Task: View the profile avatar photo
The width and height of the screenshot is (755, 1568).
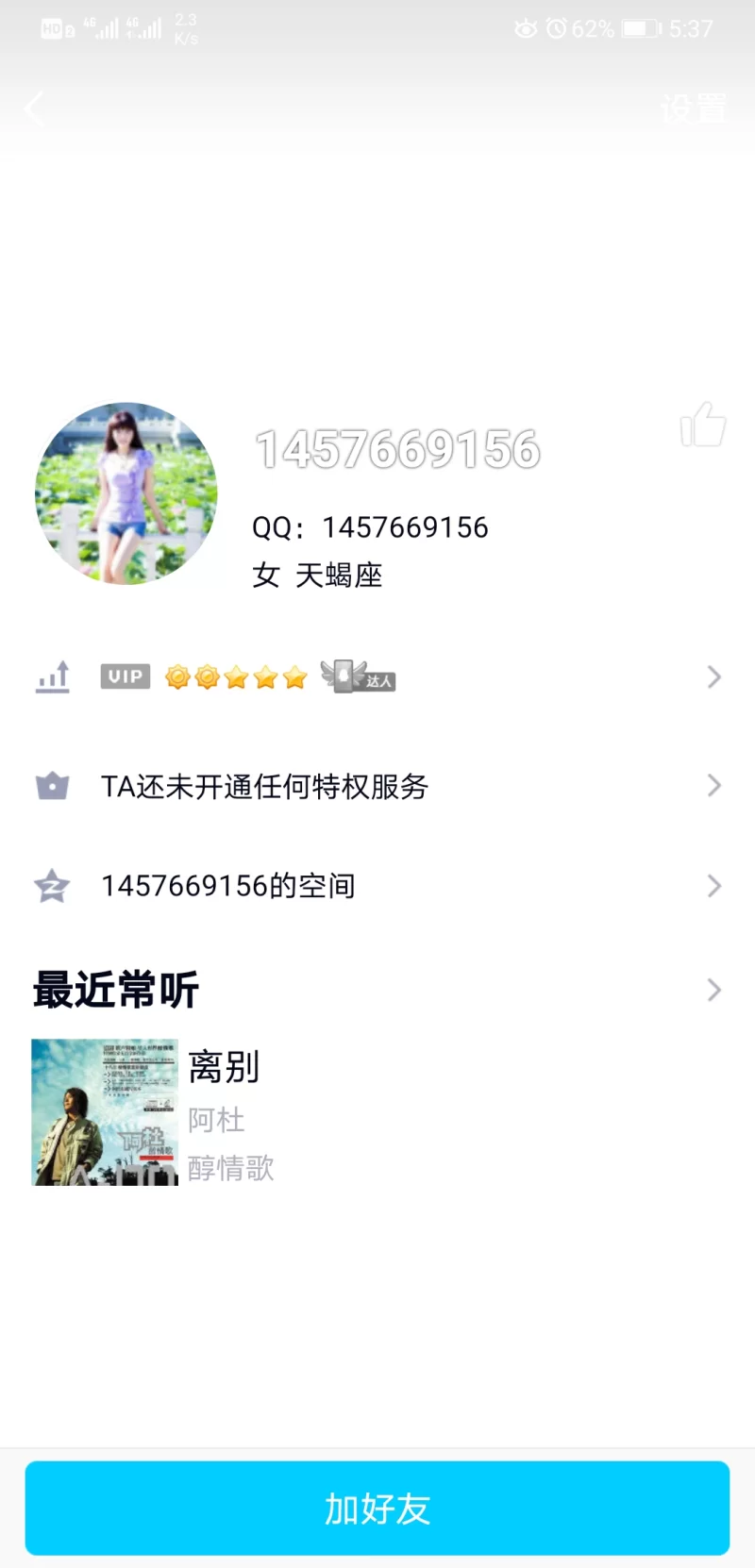Action: tap(126, 493)
